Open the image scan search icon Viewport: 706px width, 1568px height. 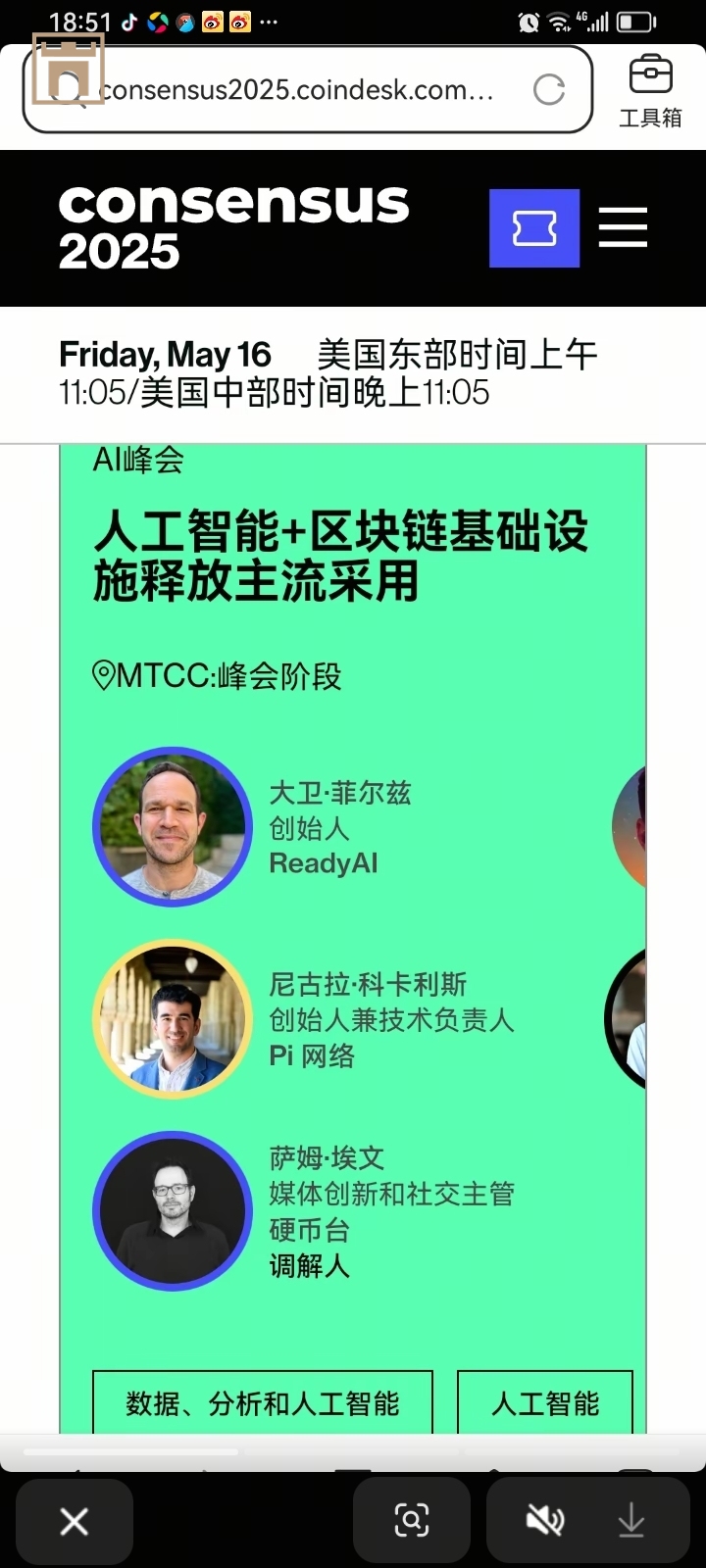tap(411, 1521)
